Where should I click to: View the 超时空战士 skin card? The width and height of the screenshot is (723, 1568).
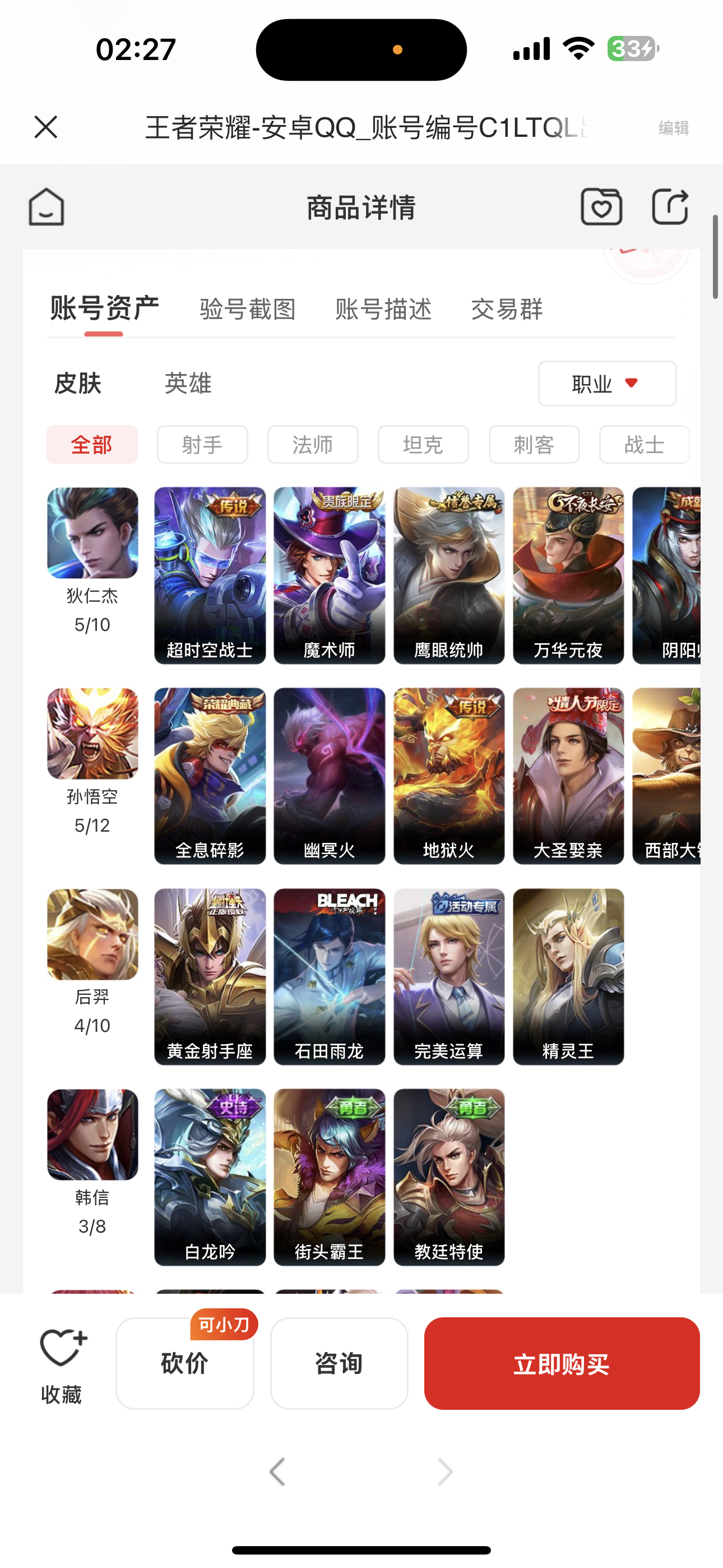click(210, 575)
